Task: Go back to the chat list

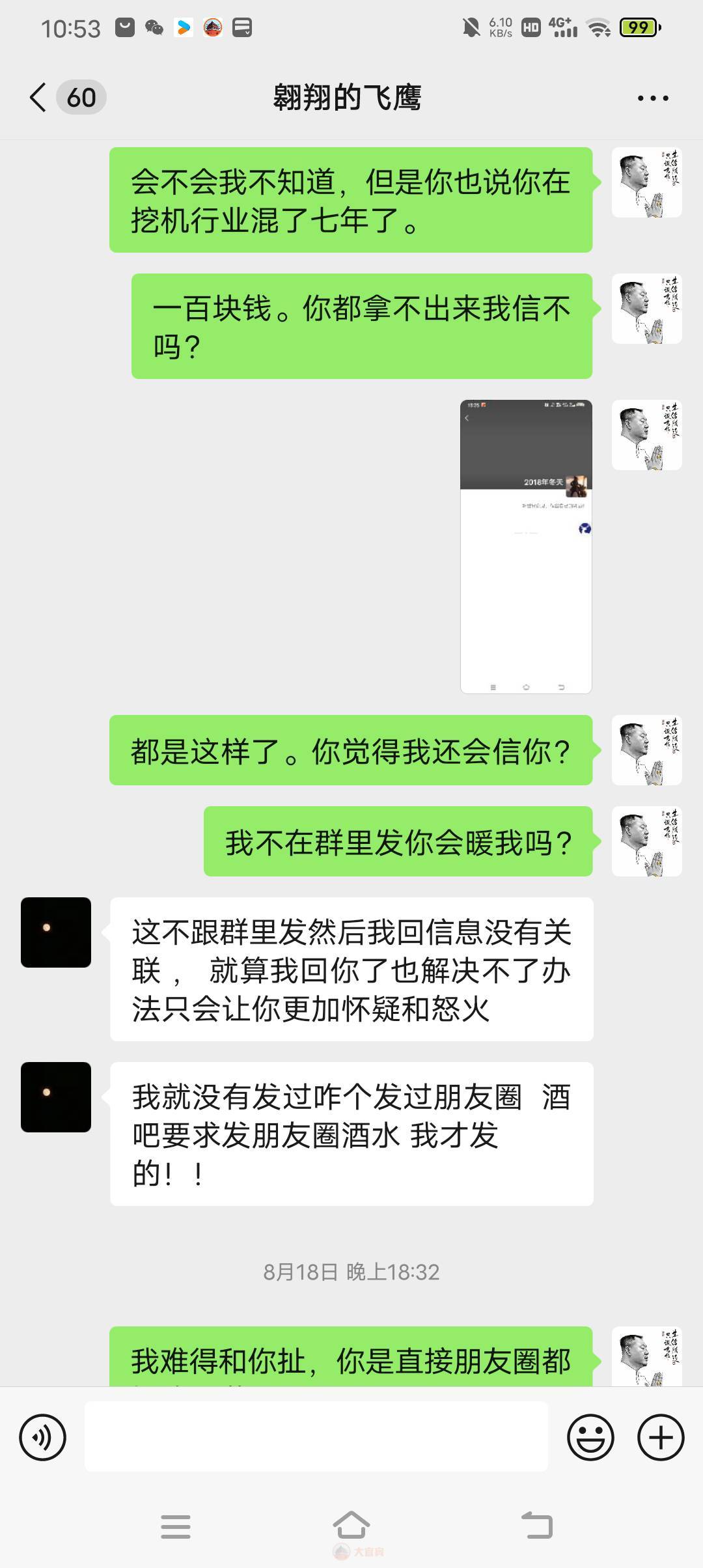Action: pyautogui.click(x=39, y=98)
